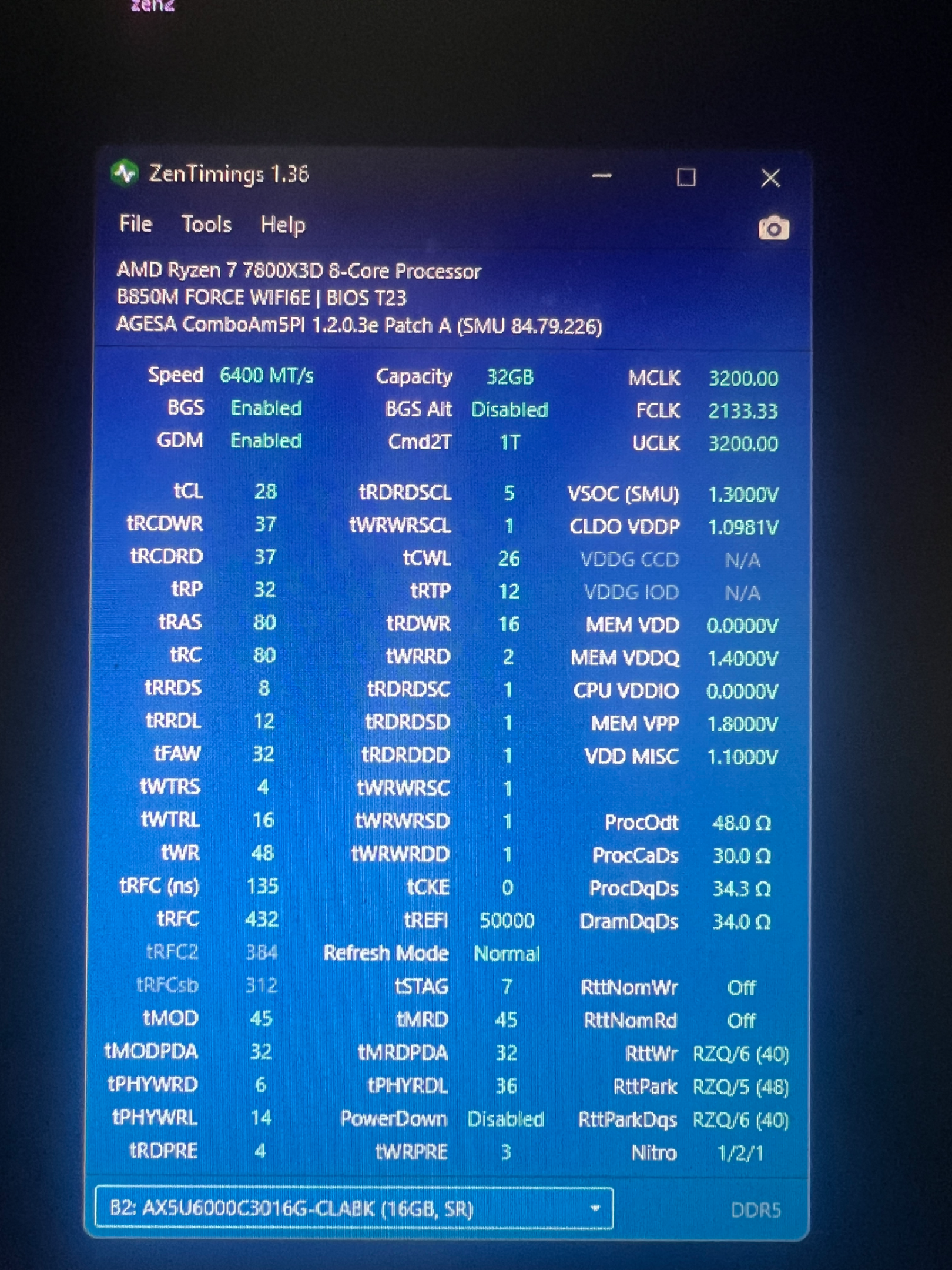Expand the B2 memory module dropdown
The width and height of the screenshot is (952, 1270).
[354, 1208]
